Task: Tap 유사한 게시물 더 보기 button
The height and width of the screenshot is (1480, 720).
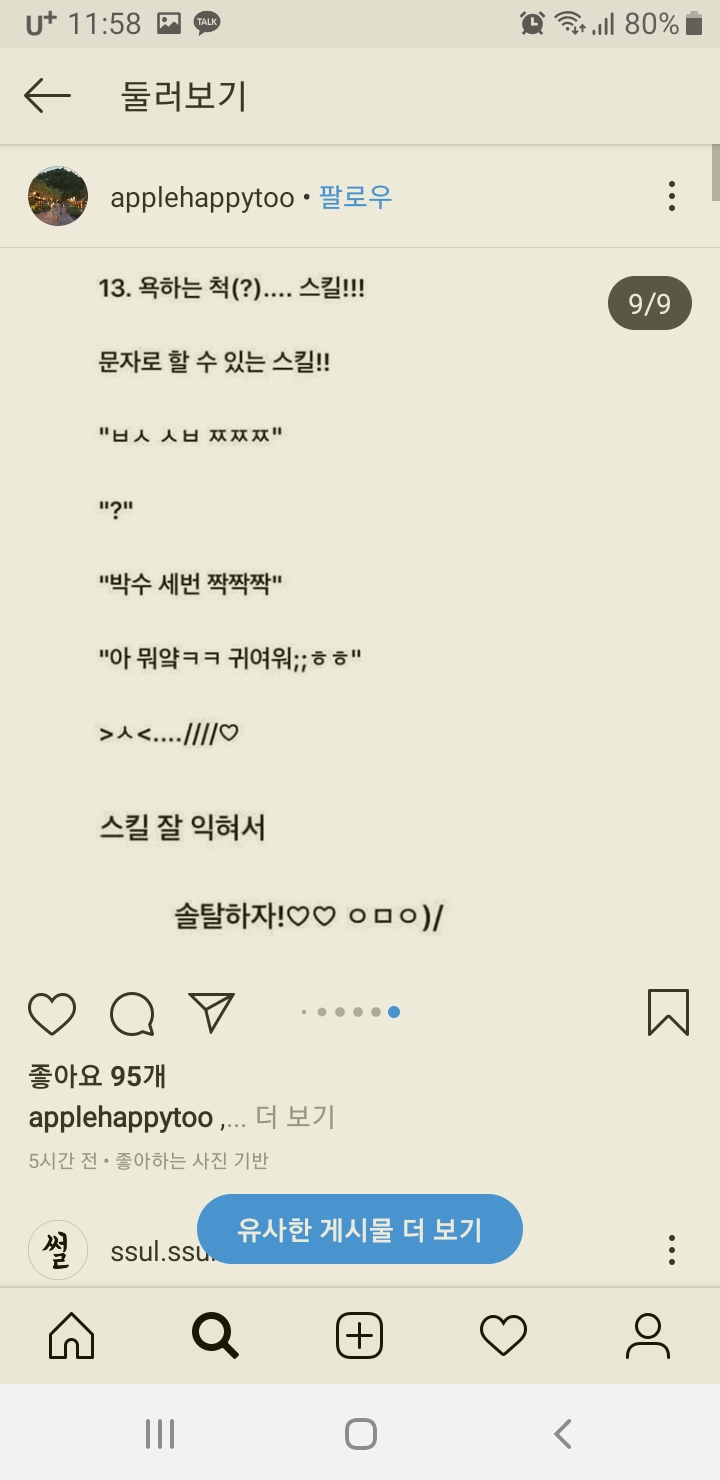Action: pyautogui.click(x=360, y=1229)
